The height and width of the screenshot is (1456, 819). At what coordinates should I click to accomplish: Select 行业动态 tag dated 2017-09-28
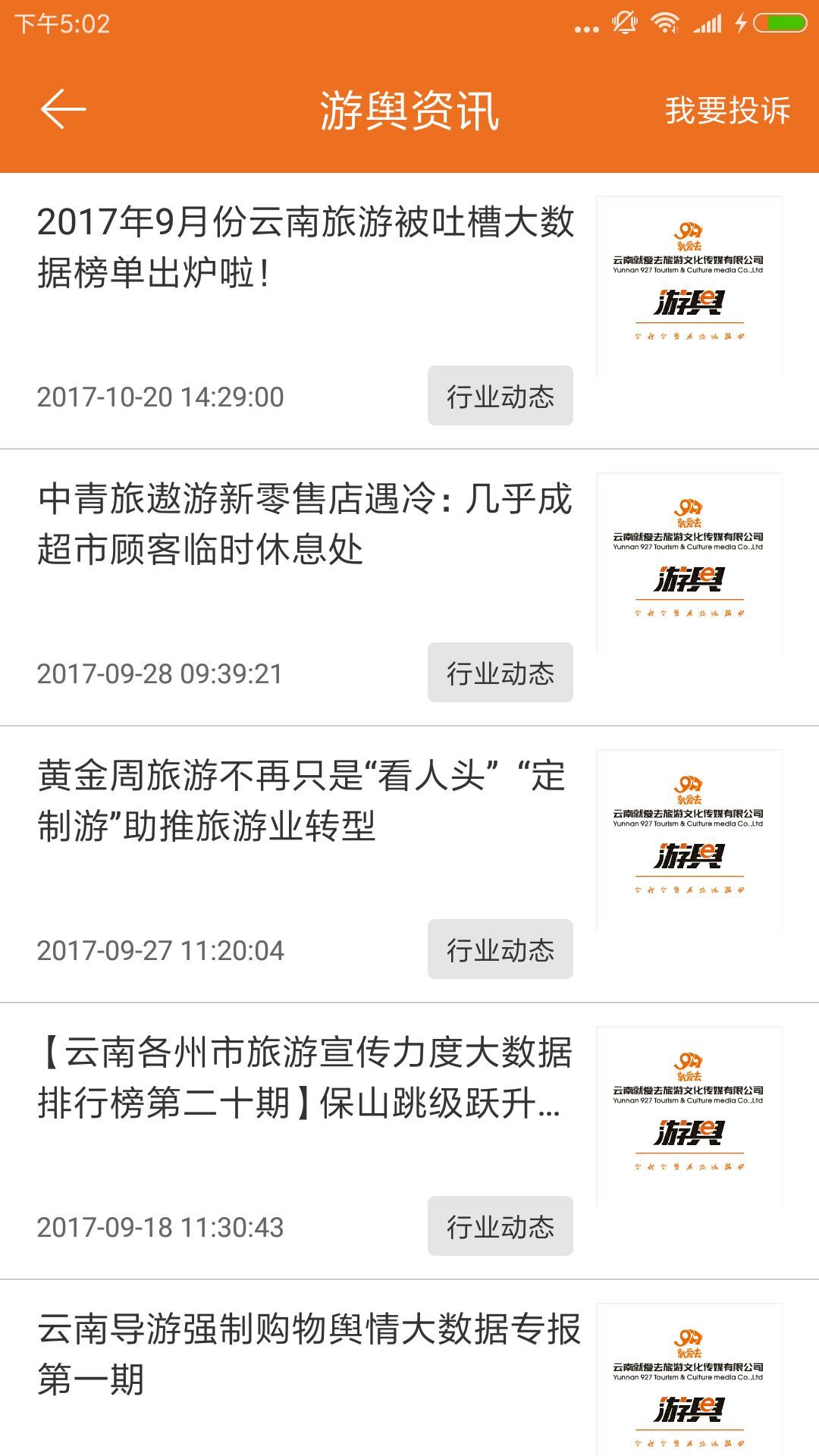coord(500,673)
